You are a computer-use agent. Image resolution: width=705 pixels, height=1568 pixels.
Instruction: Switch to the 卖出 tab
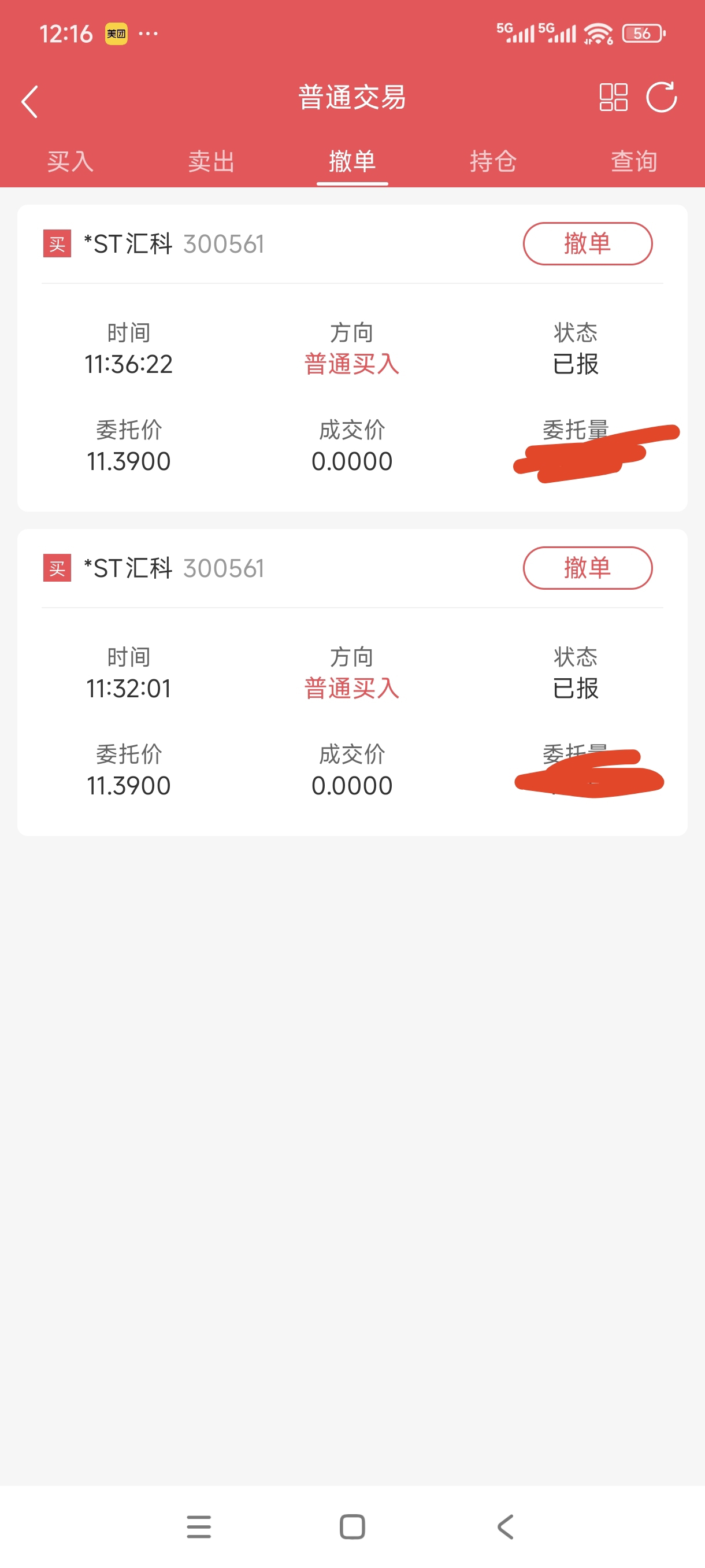pyautogui.click(x=211, y=161)
